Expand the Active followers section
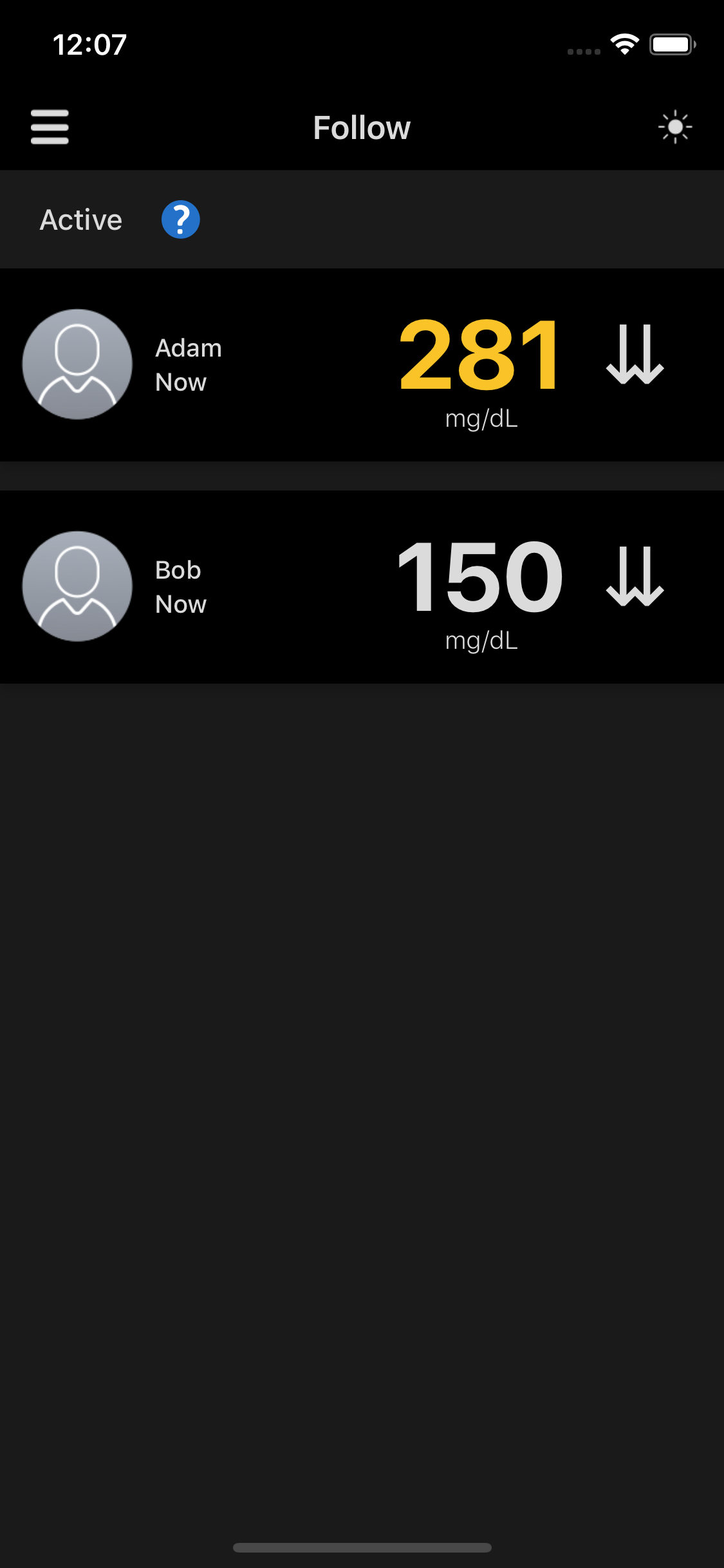The image size is (724, 1568). coord(81,219)
